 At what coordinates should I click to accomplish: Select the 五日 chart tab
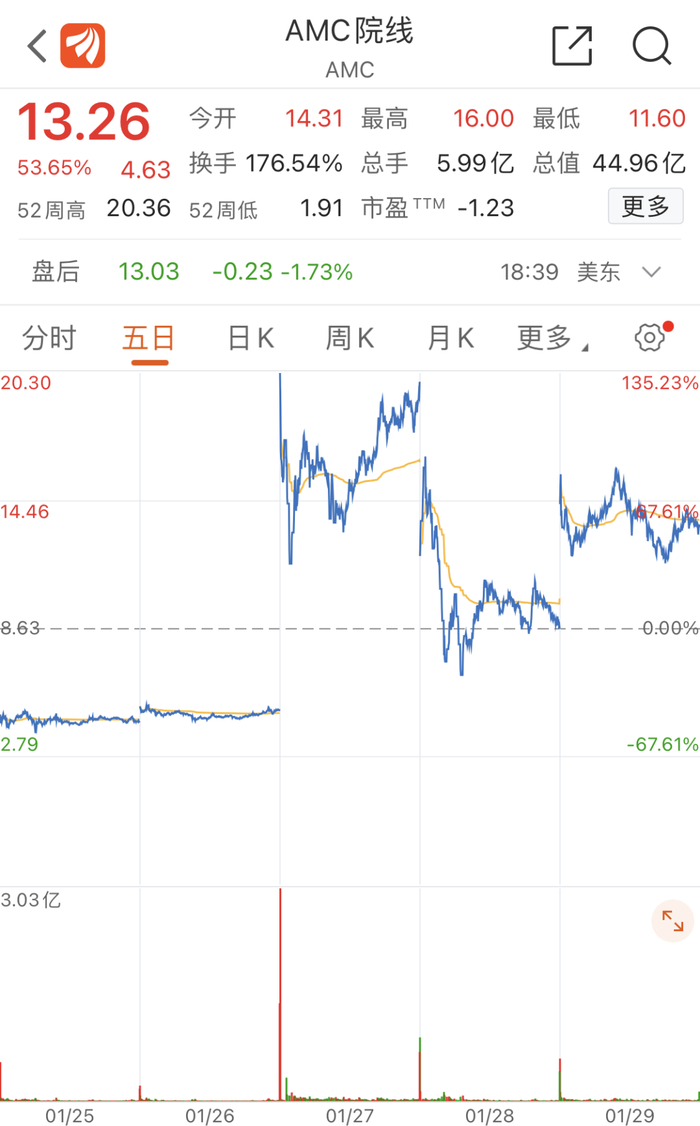click(149, 338)
